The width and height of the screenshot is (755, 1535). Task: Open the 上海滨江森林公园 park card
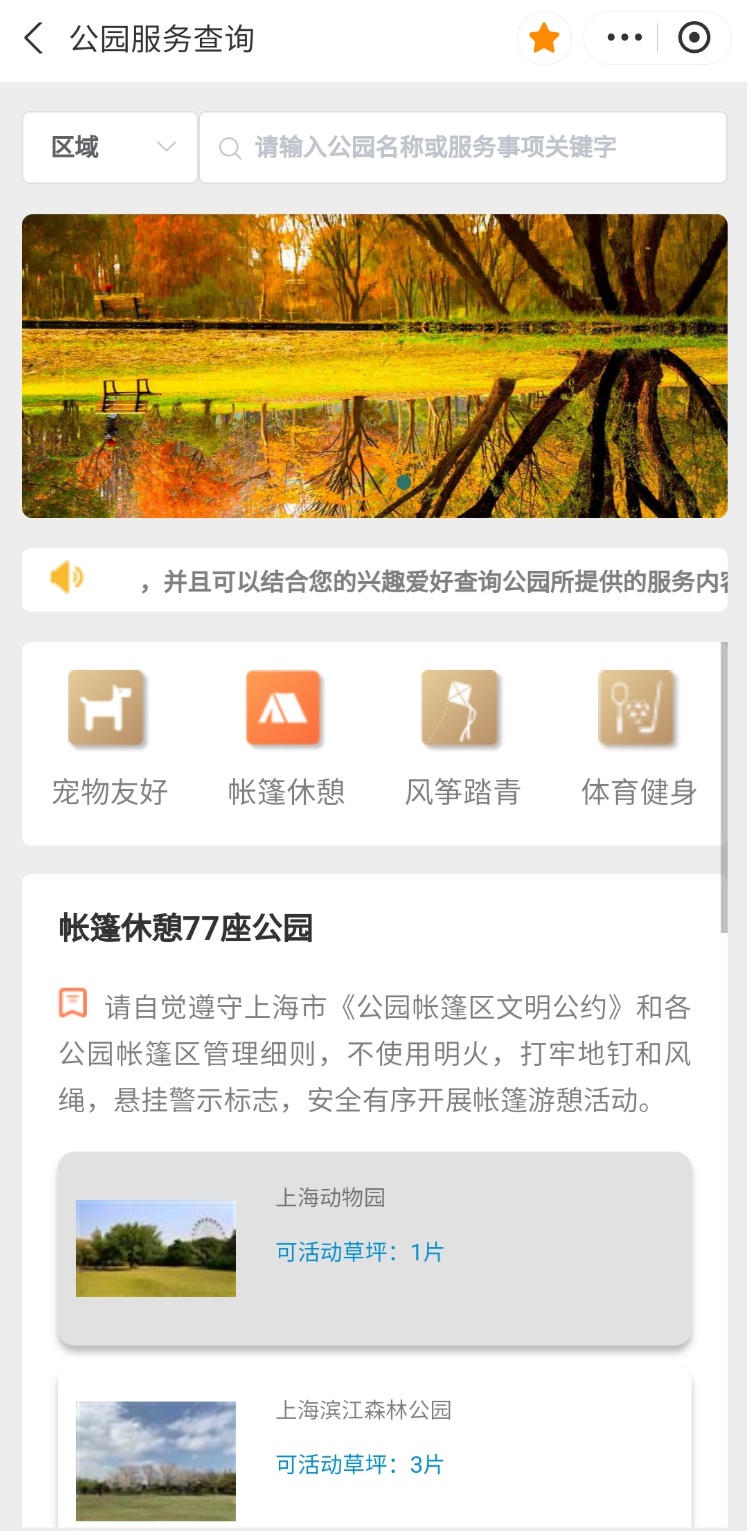point(375,1448)
